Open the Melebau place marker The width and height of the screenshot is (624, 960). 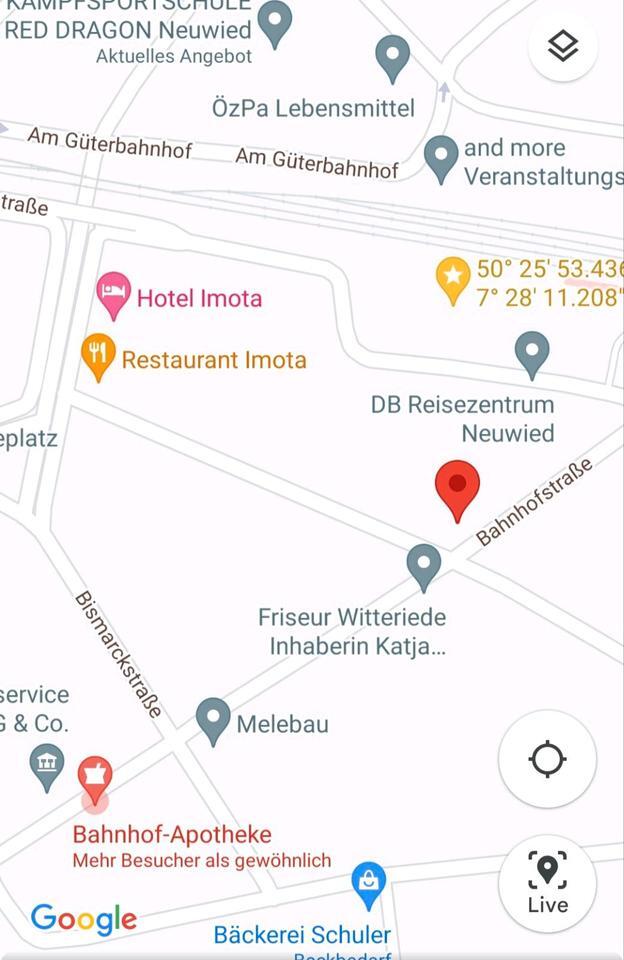[x=213, y=719]
